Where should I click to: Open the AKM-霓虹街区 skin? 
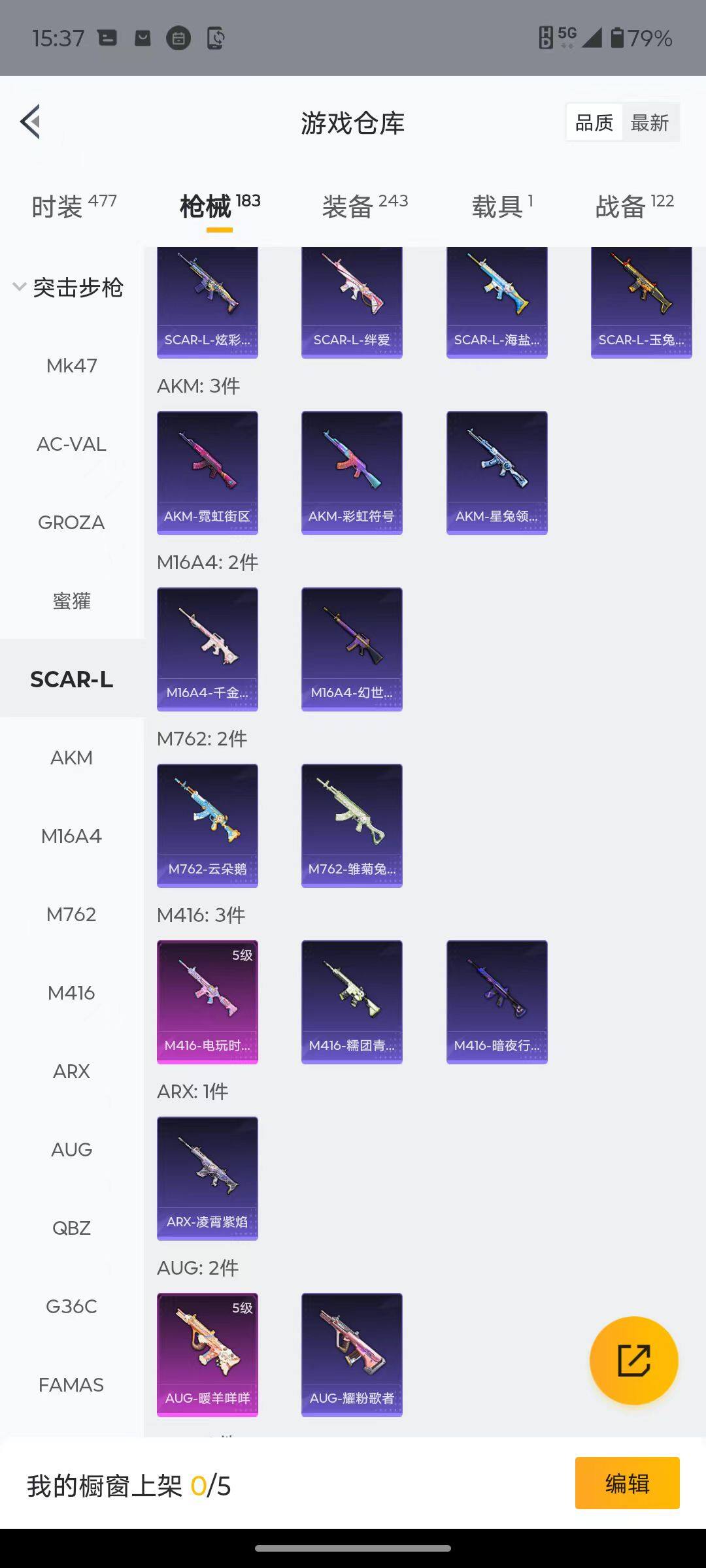point(207,472)
